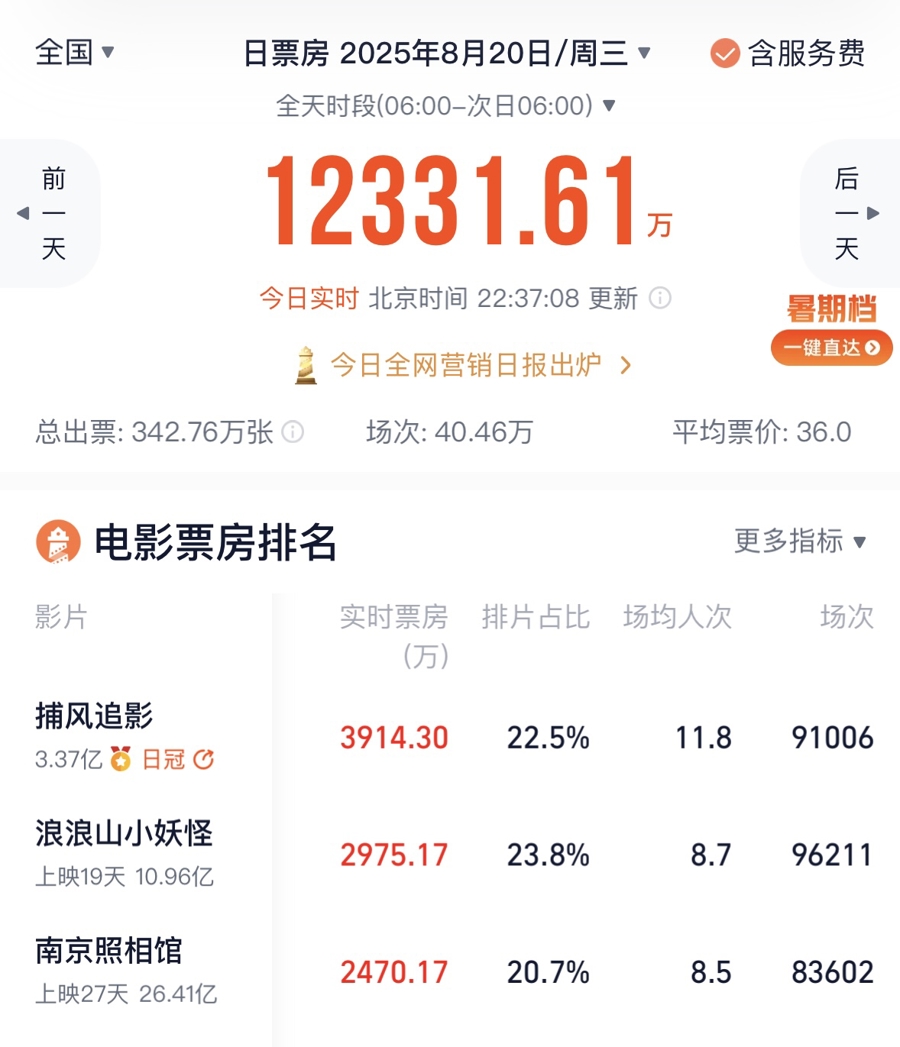Go to the next day 后一天
Viewport: 900px width, 1047px height.
click(x=848, y=214)
